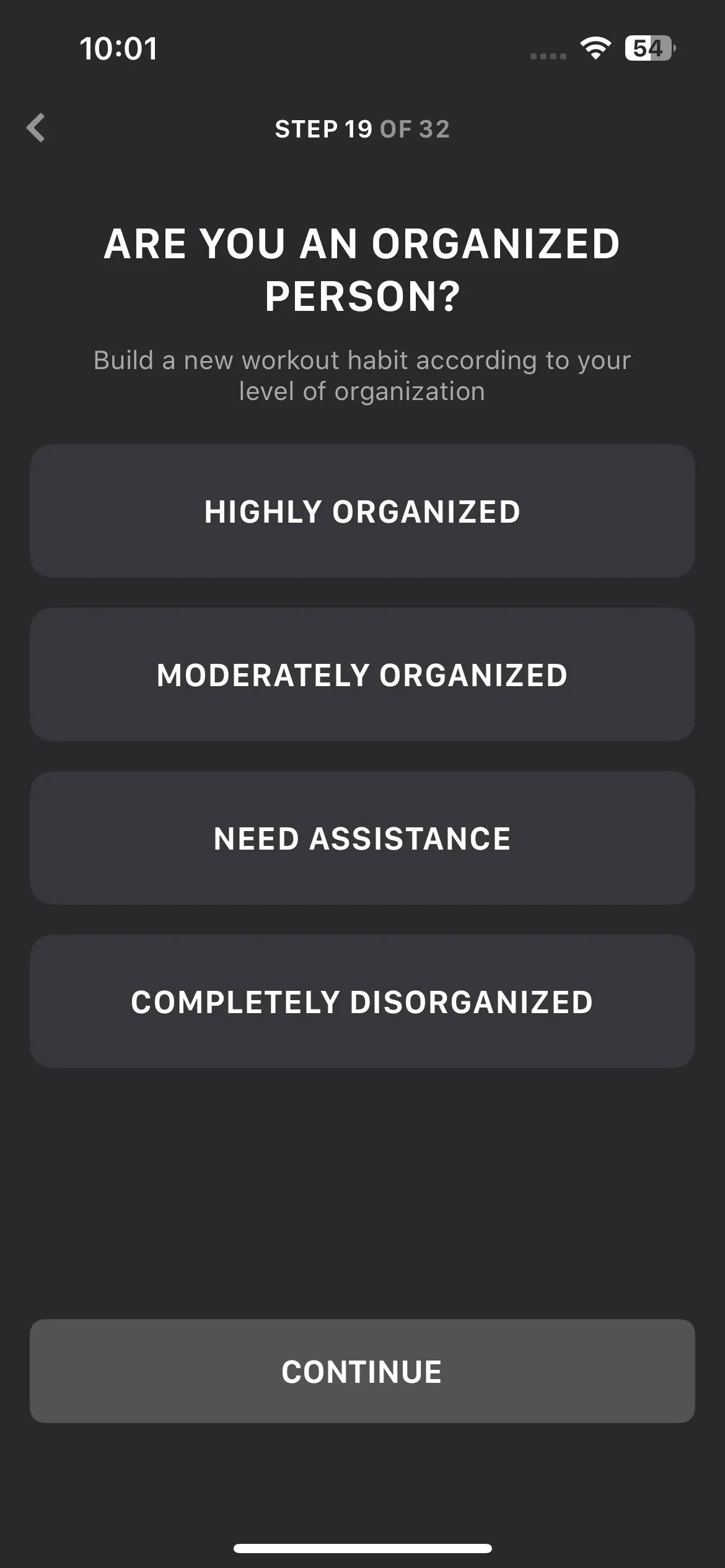The image size is (725, 1568).
Task: Select Completely Disorganized
Action: (x=362, y=1001)
